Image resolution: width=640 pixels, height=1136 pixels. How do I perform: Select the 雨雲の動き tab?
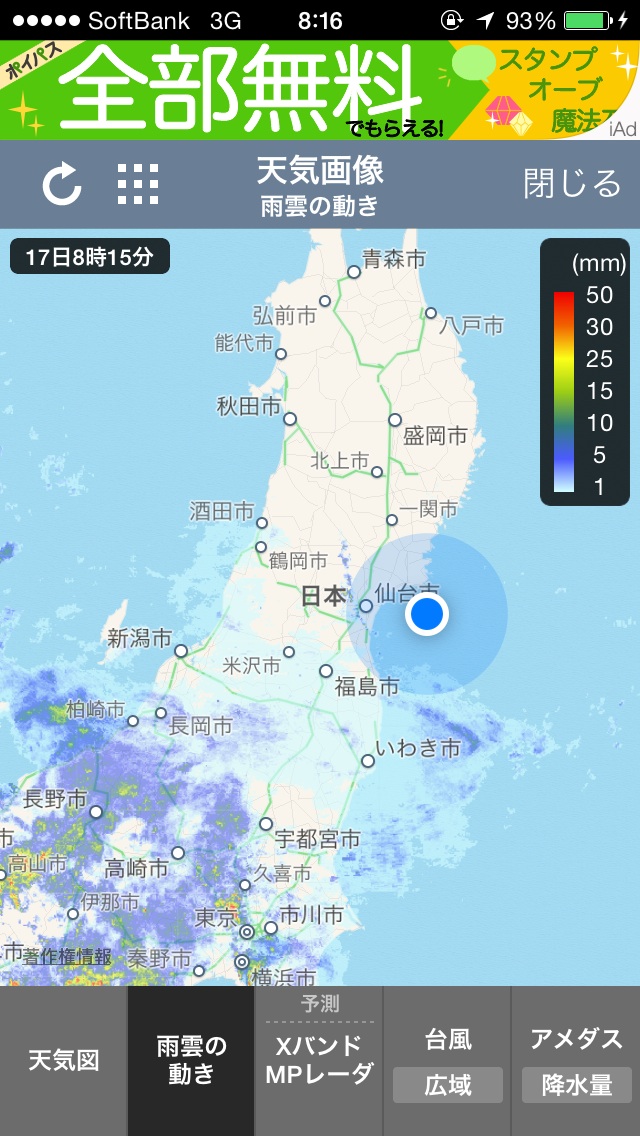(x=191, y=1061)
